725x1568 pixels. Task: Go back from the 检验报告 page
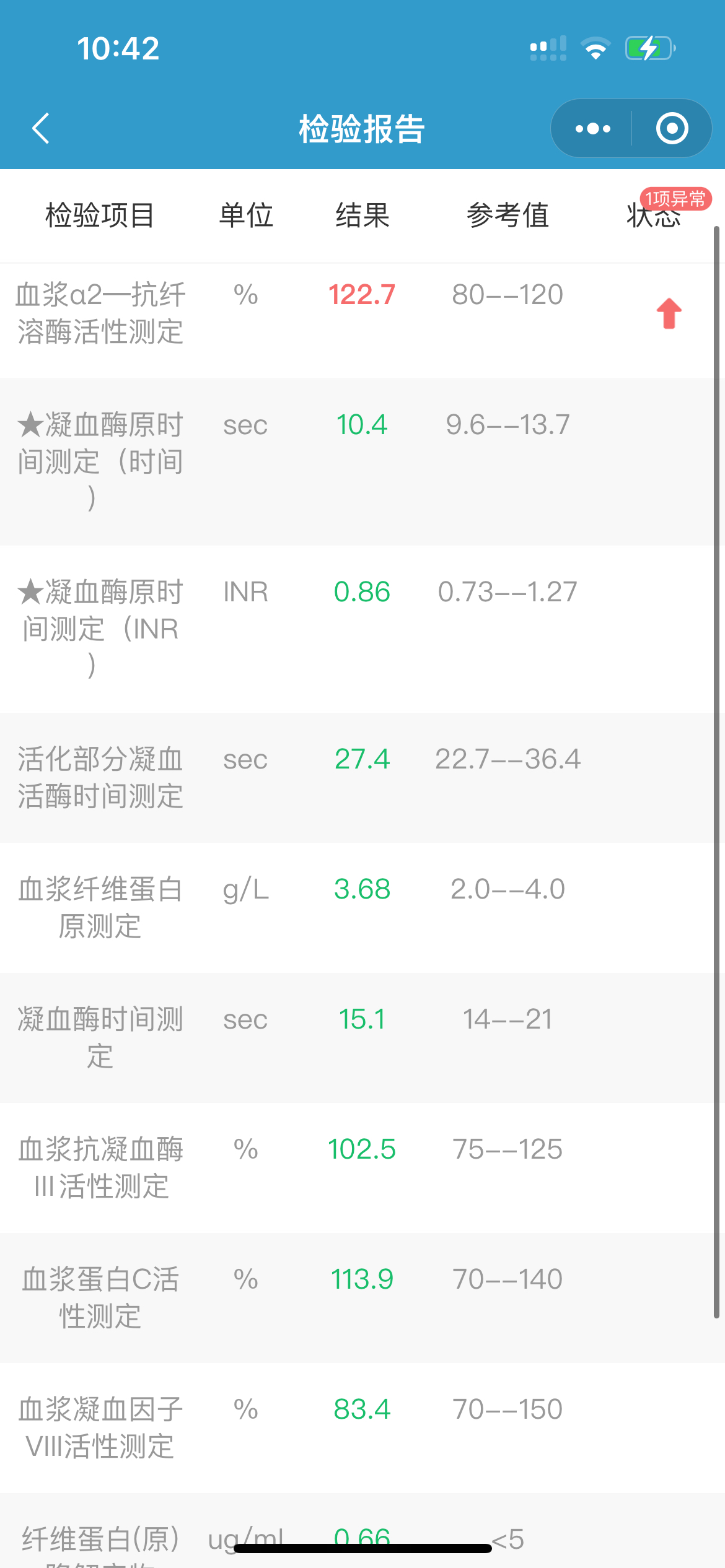point(41,129)
